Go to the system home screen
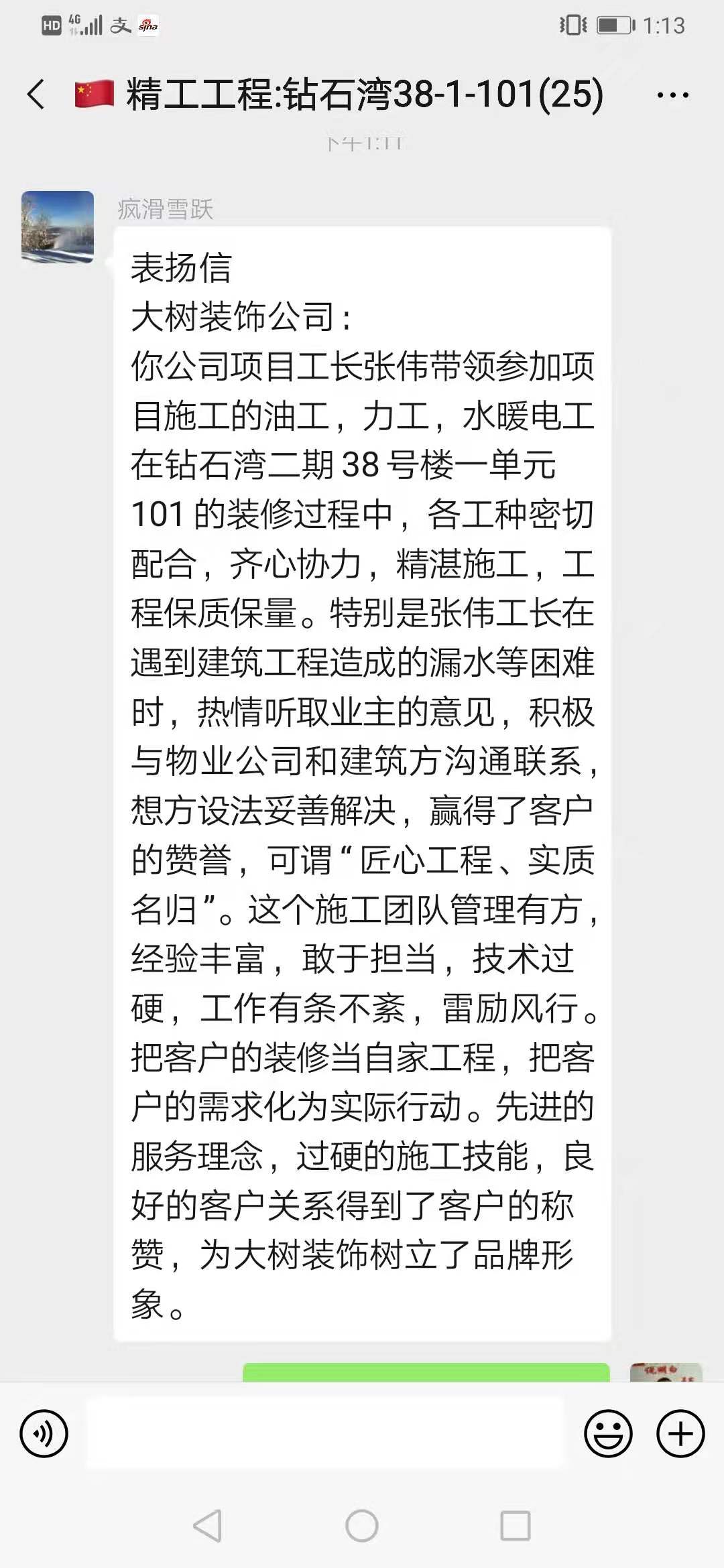Screen dimensions: 724x1568 click(x=362, y=1526)
